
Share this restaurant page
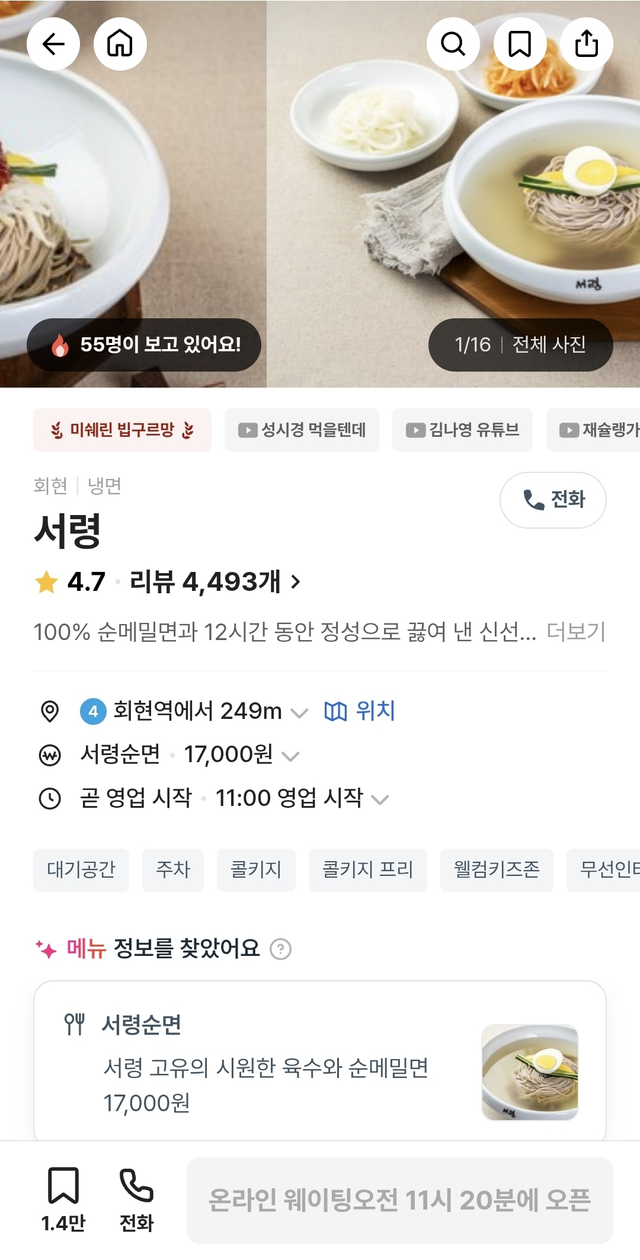pyautogui.click(x=586, y=44)
